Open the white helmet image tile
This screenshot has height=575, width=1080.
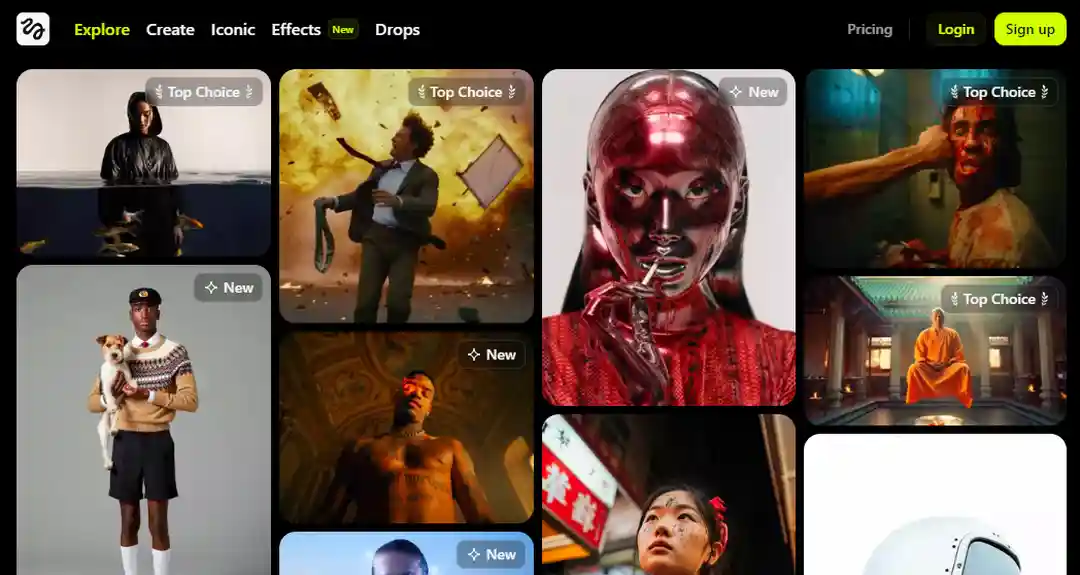pyautogui.click(x=935, y=510)
